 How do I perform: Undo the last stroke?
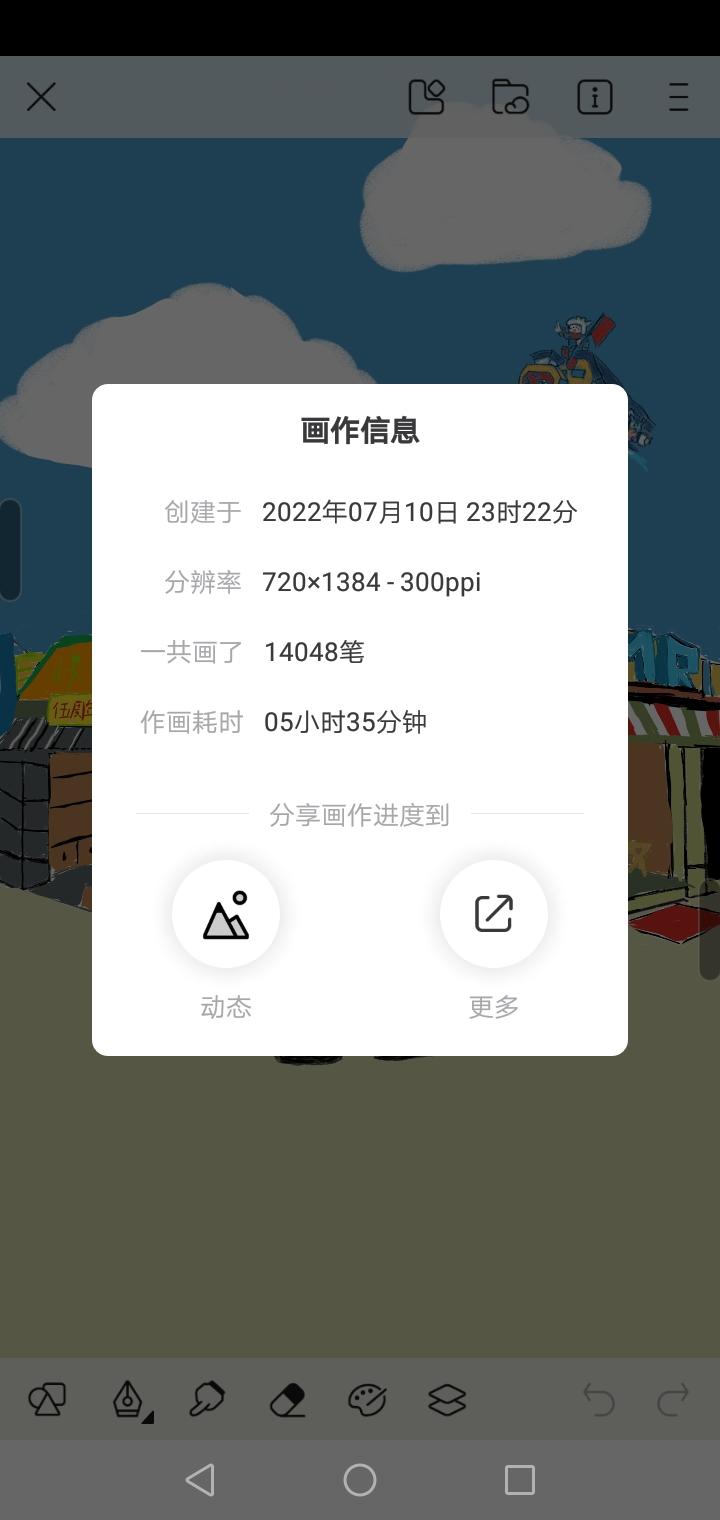click(599, 1399)
